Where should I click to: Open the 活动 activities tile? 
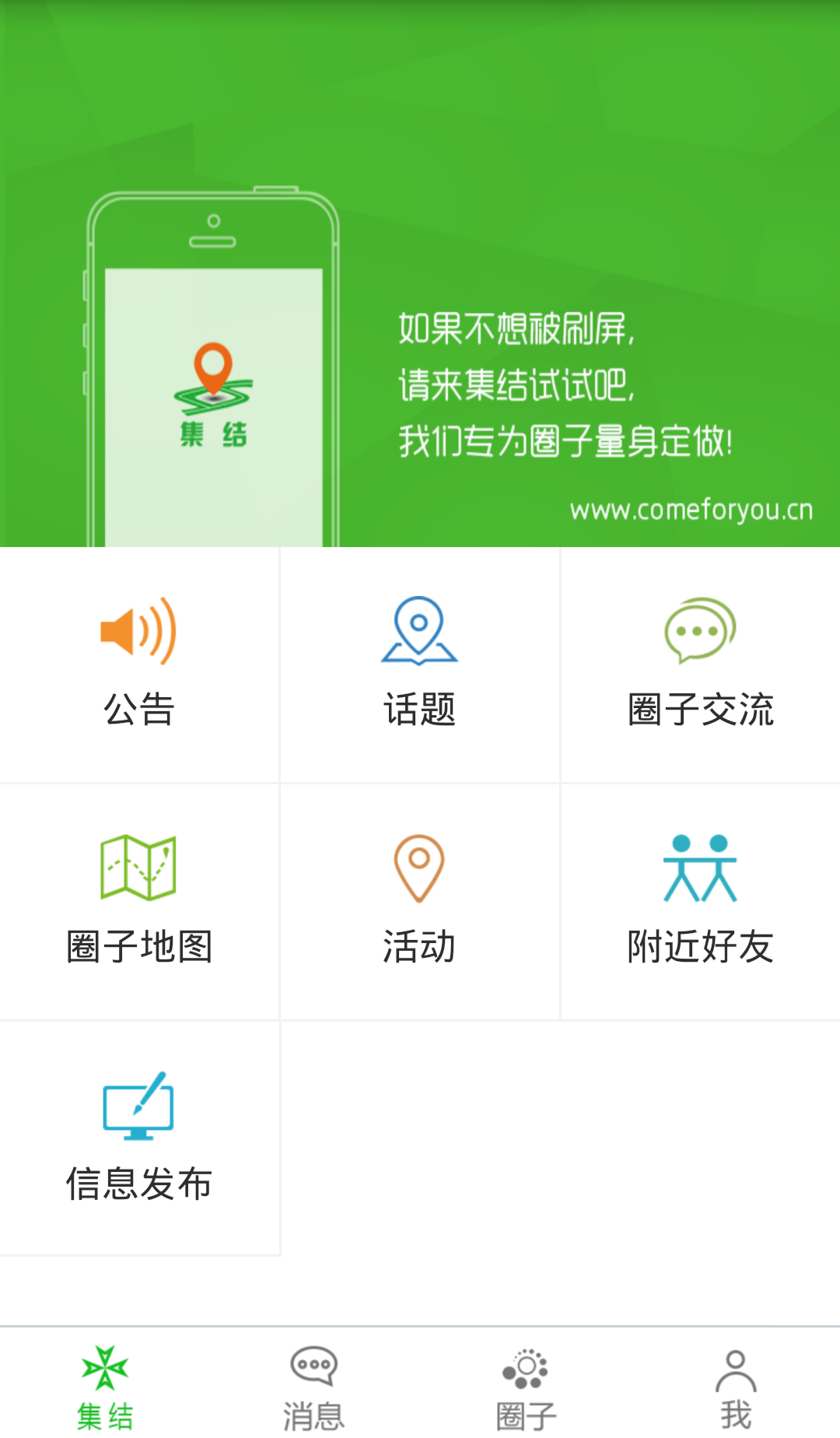pos(419,901)
